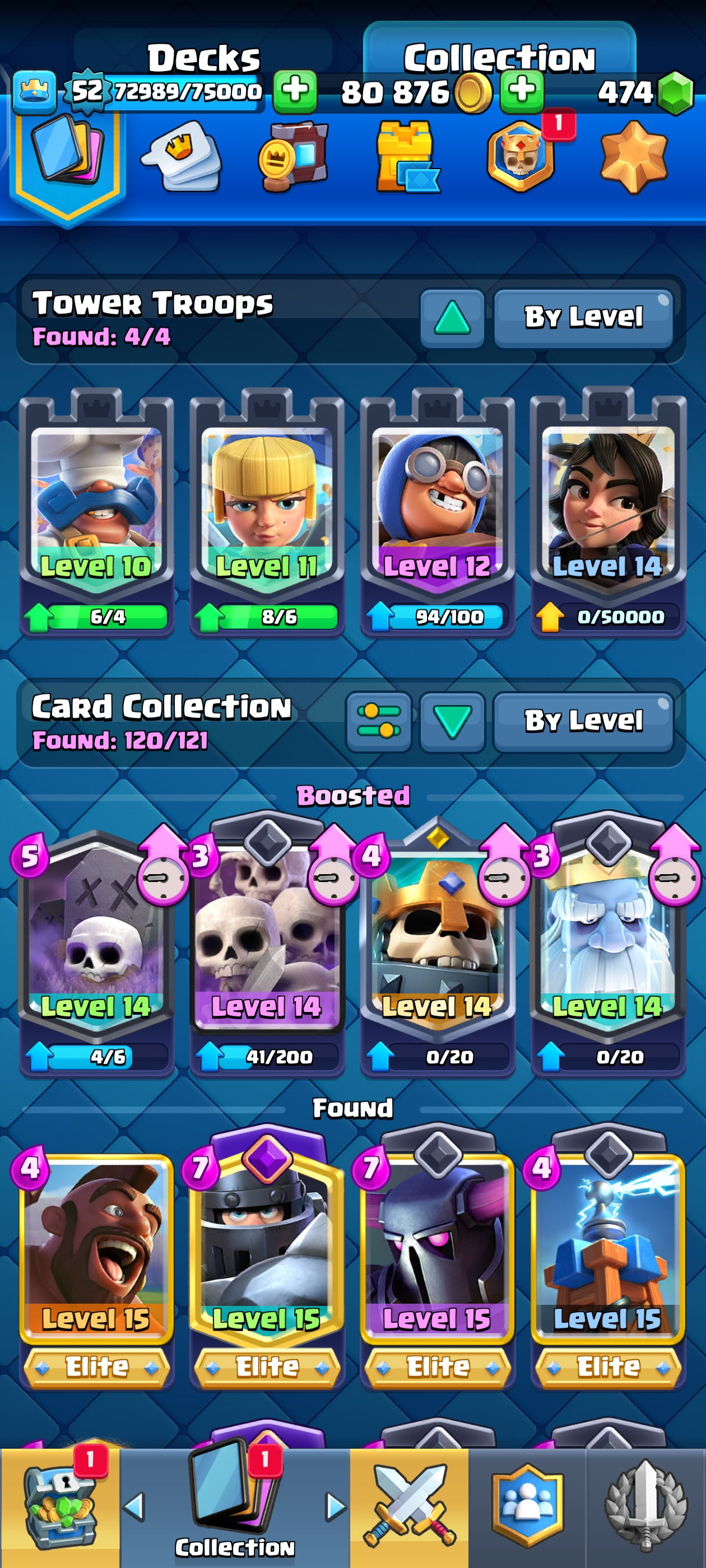Toggle Card Collection sort order down arrow
The image size is (706, 1568).
coord(452,722)
